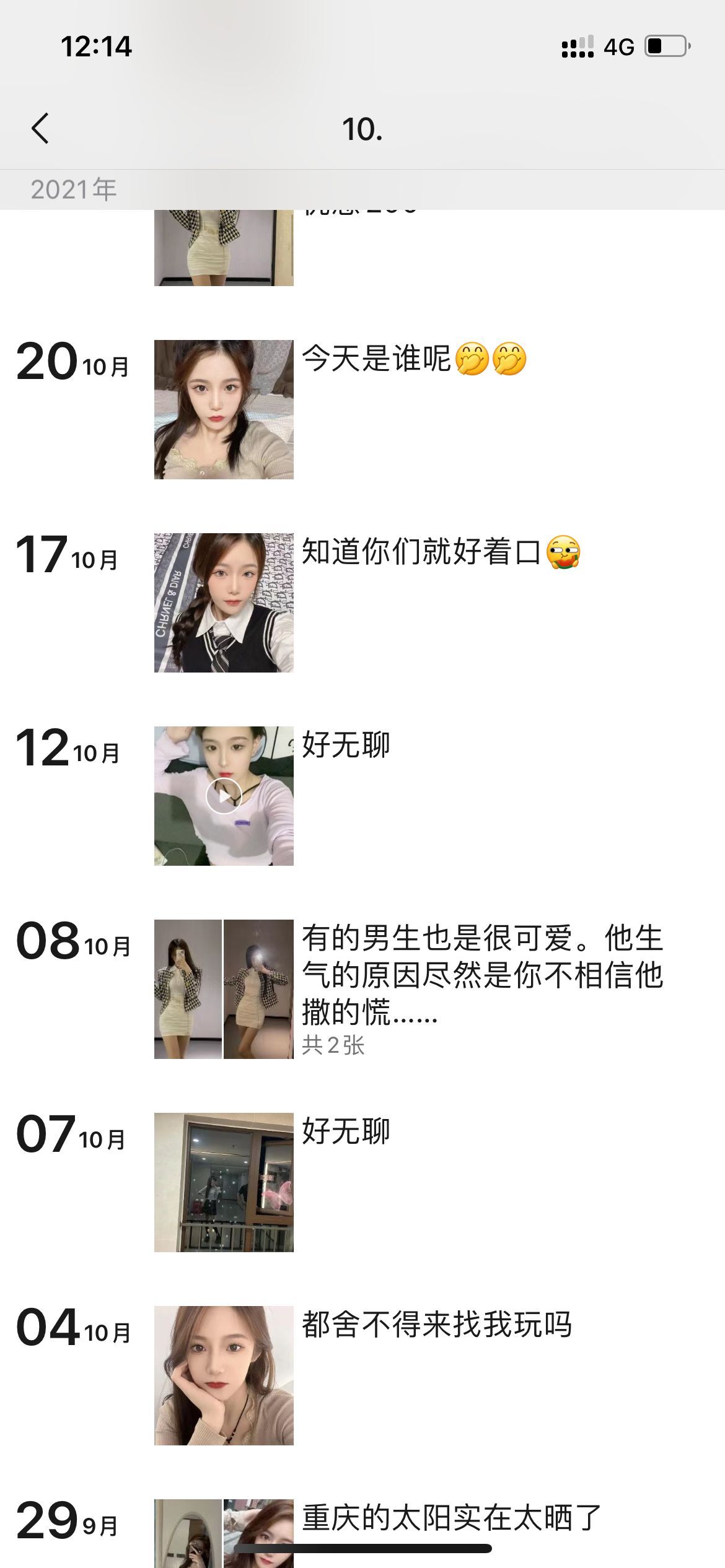725x1568 pixels.
Task: Open the 29 Sep post about 重庆的太阳
Action: point(450,1518)
